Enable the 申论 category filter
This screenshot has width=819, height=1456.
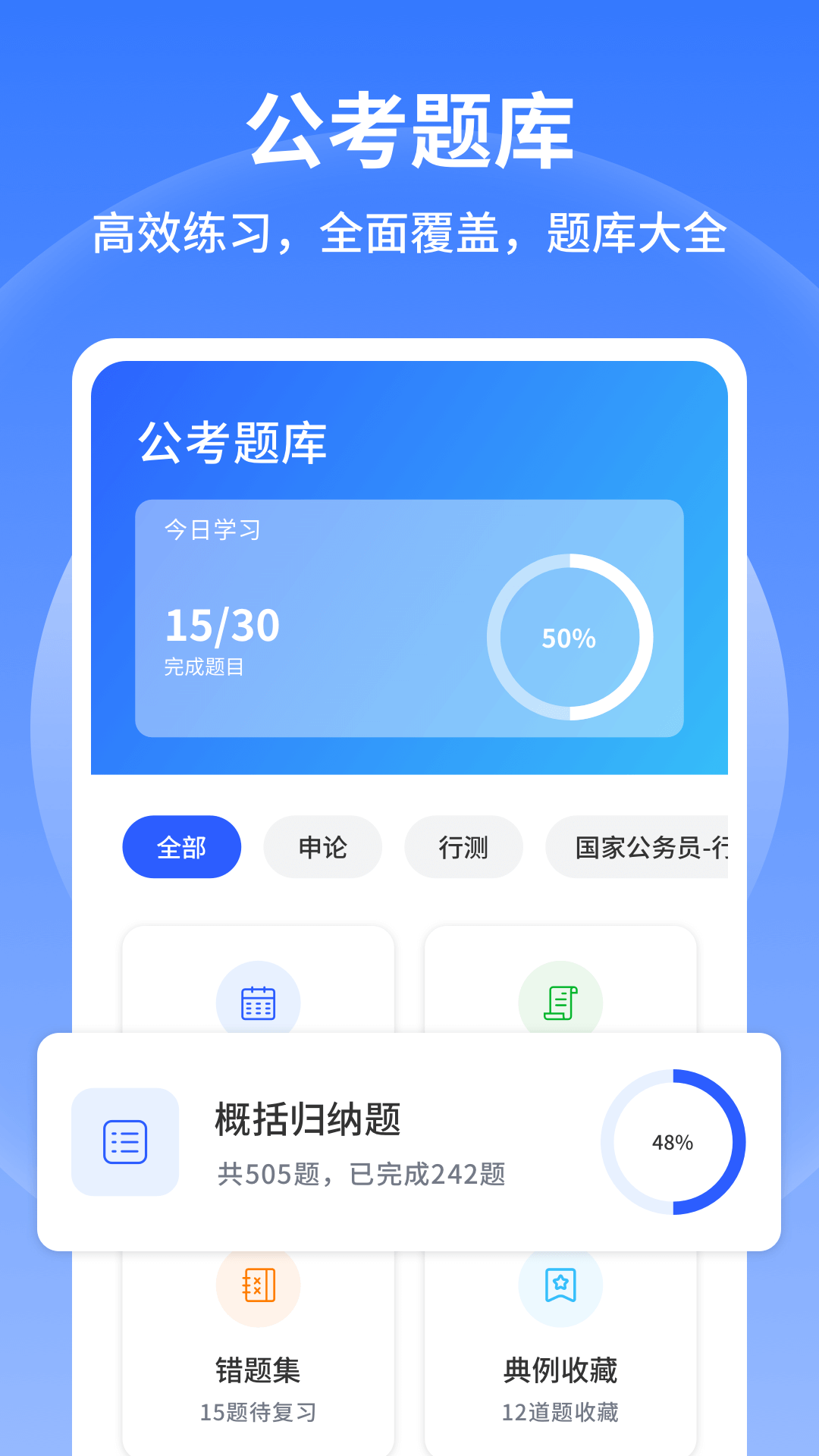pyautogui.click(x=322, y=847)
